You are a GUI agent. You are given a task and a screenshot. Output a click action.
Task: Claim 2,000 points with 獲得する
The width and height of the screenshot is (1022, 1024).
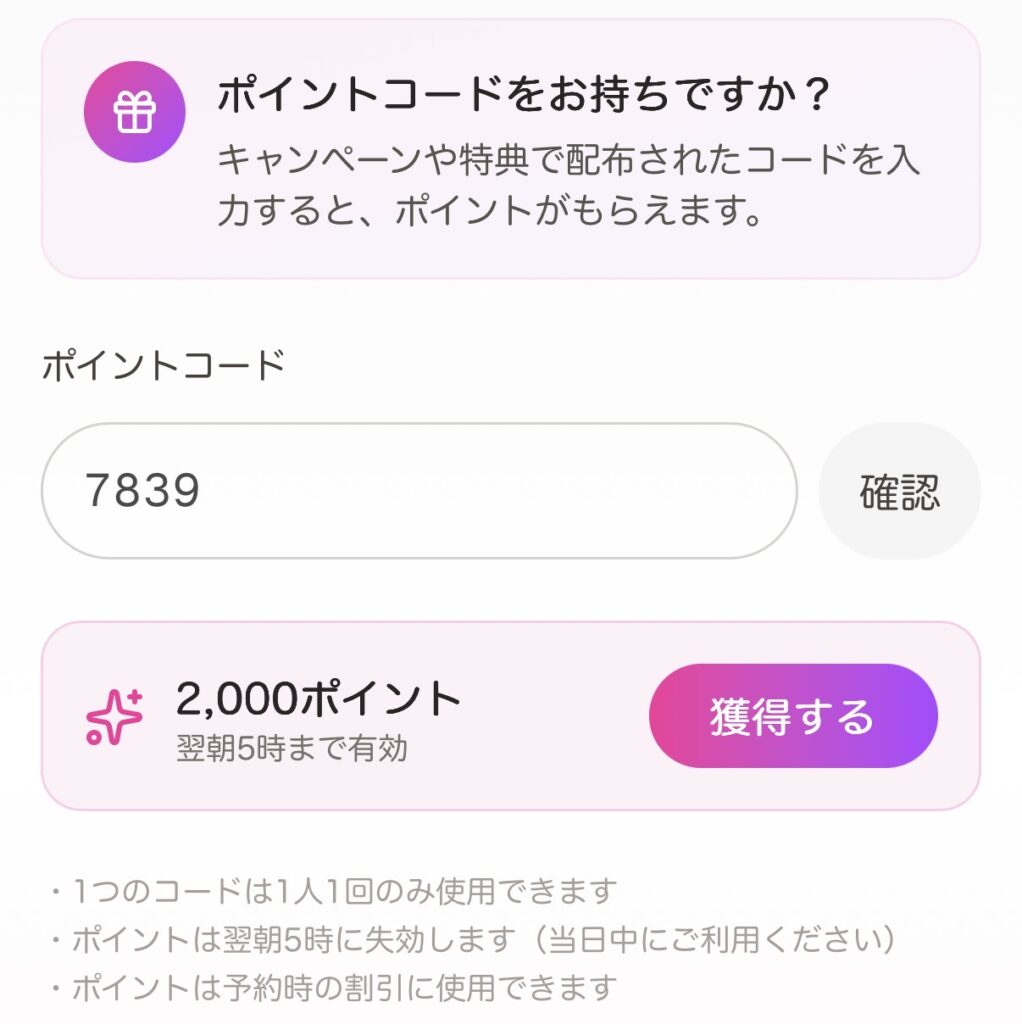click(792, 716)
